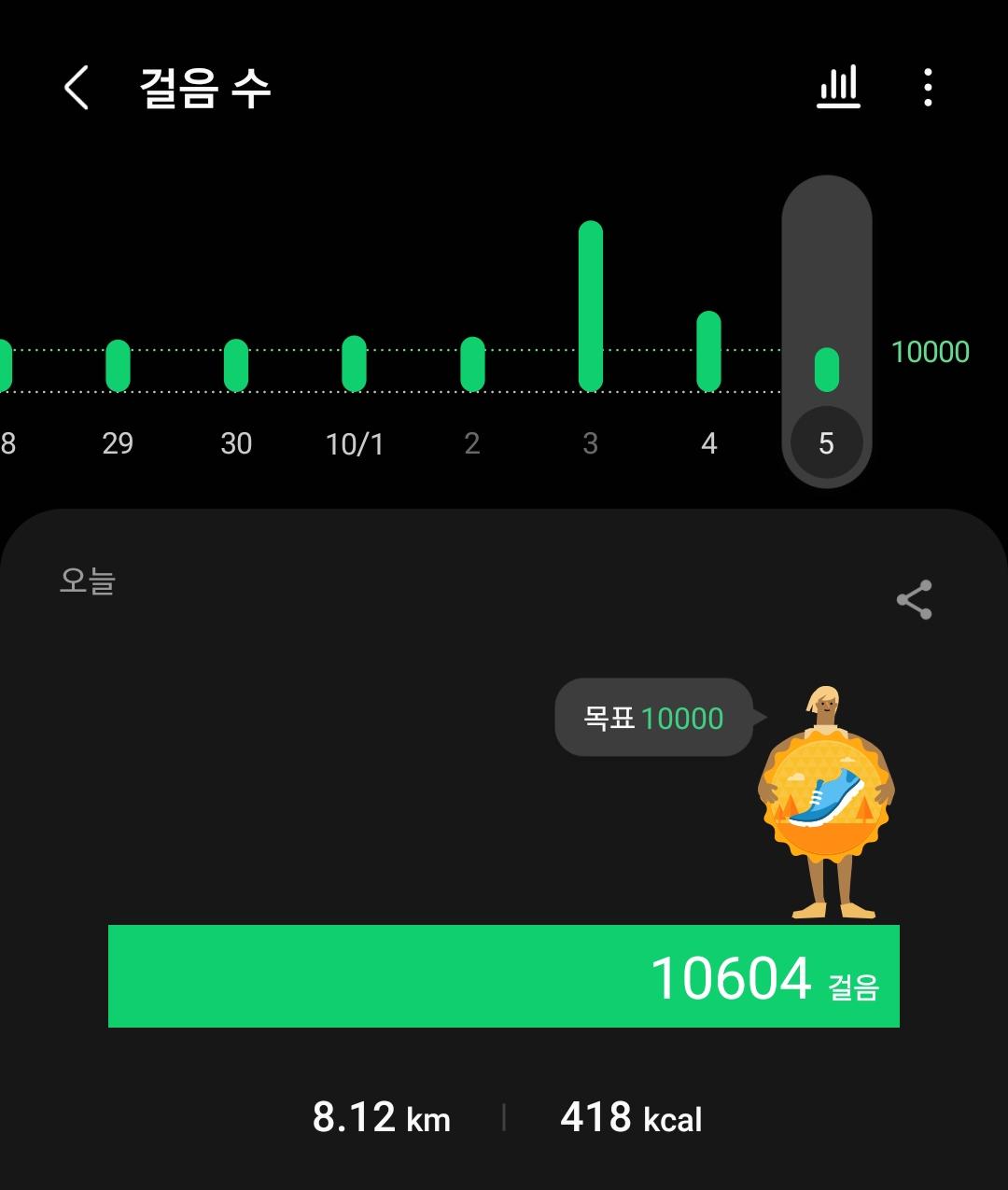Open the overflow menu

(927, 88)
